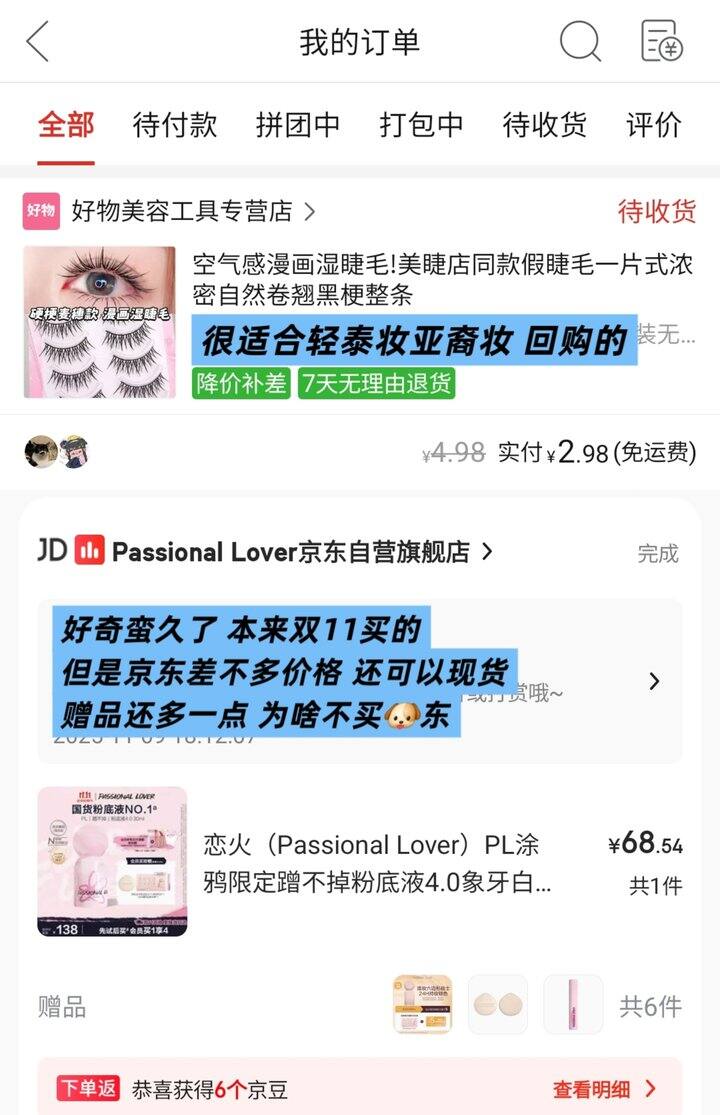Open the false eyelashes order
This screenshot has height=1115, width=720.
tap(442, 280)
